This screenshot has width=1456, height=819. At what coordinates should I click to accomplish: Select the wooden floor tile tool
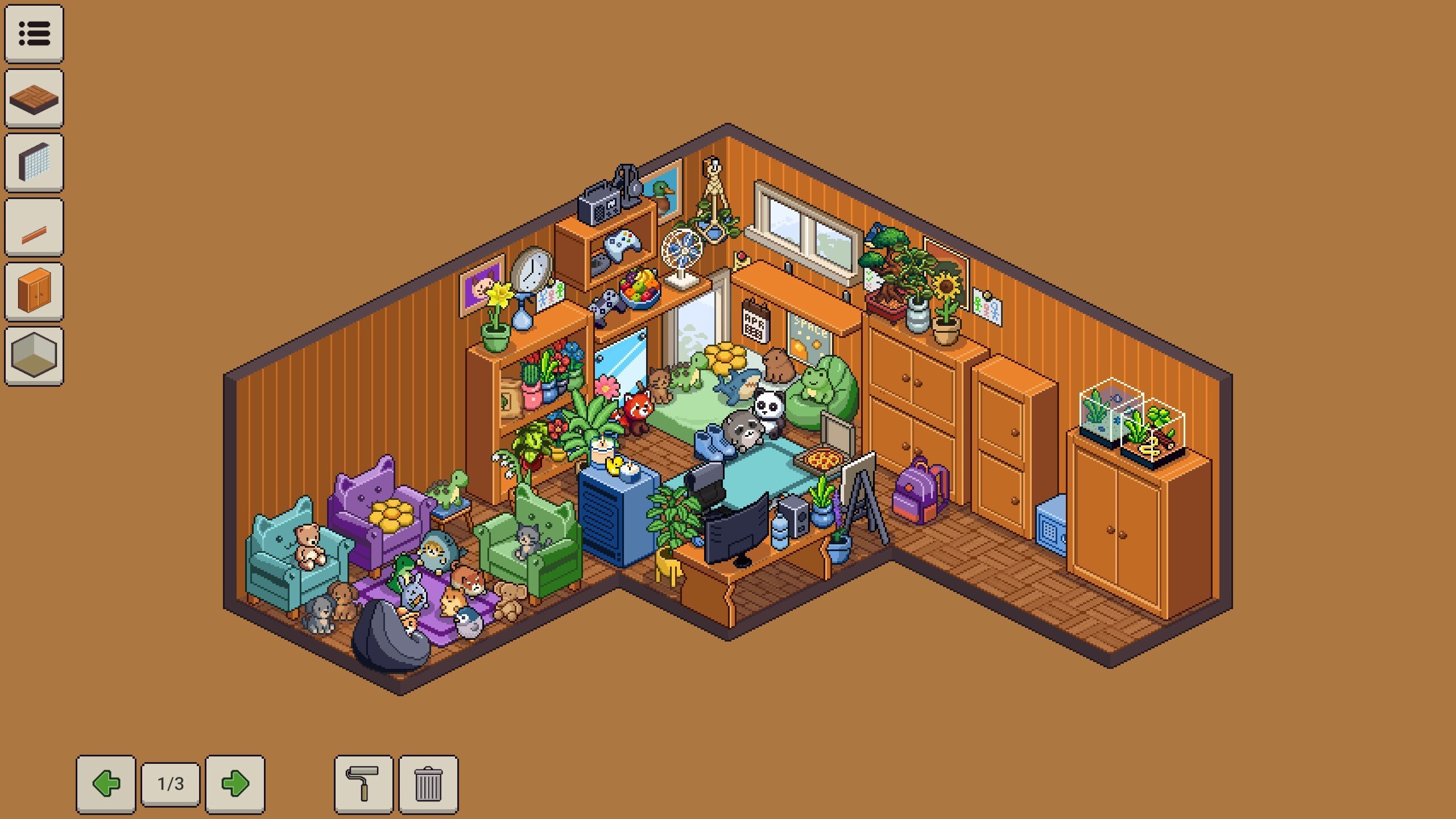(x=34, y=99)
